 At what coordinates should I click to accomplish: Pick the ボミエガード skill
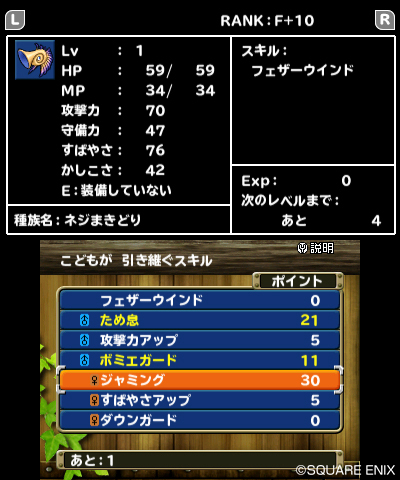coord(200,360)
